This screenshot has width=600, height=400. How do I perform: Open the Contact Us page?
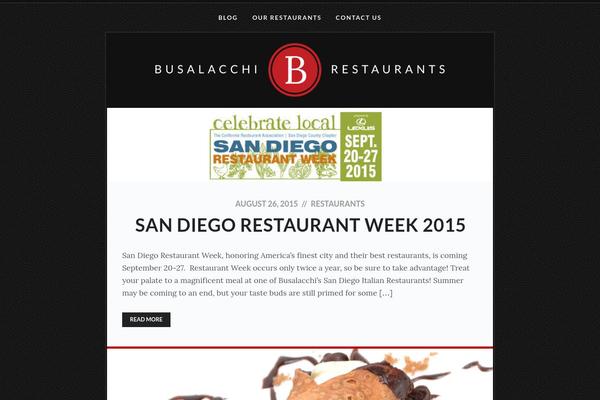point(358,18)
